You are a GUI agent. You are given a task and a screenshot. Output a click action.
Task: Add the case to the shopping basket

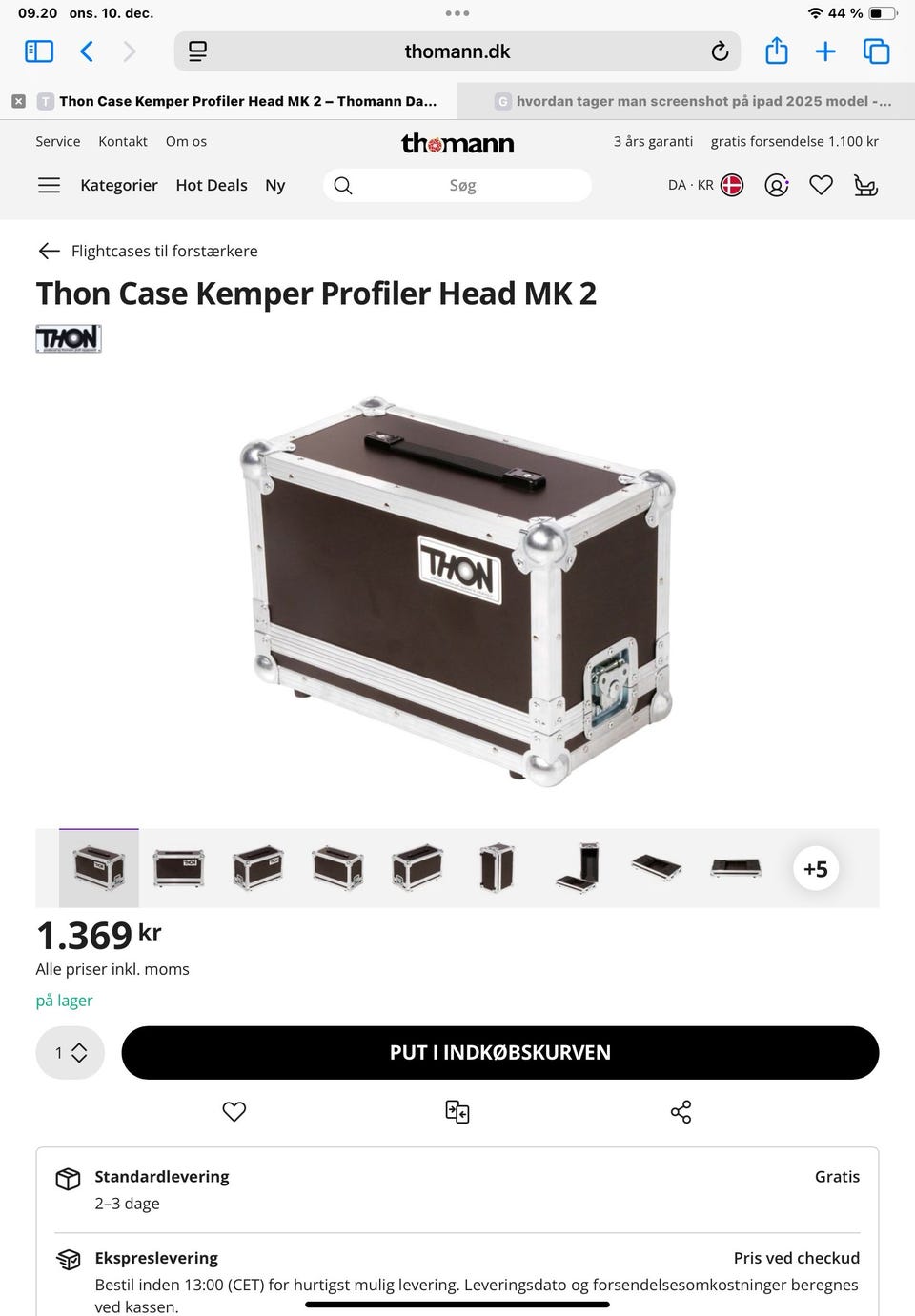pyautogui.click(x=499, y=1053)
